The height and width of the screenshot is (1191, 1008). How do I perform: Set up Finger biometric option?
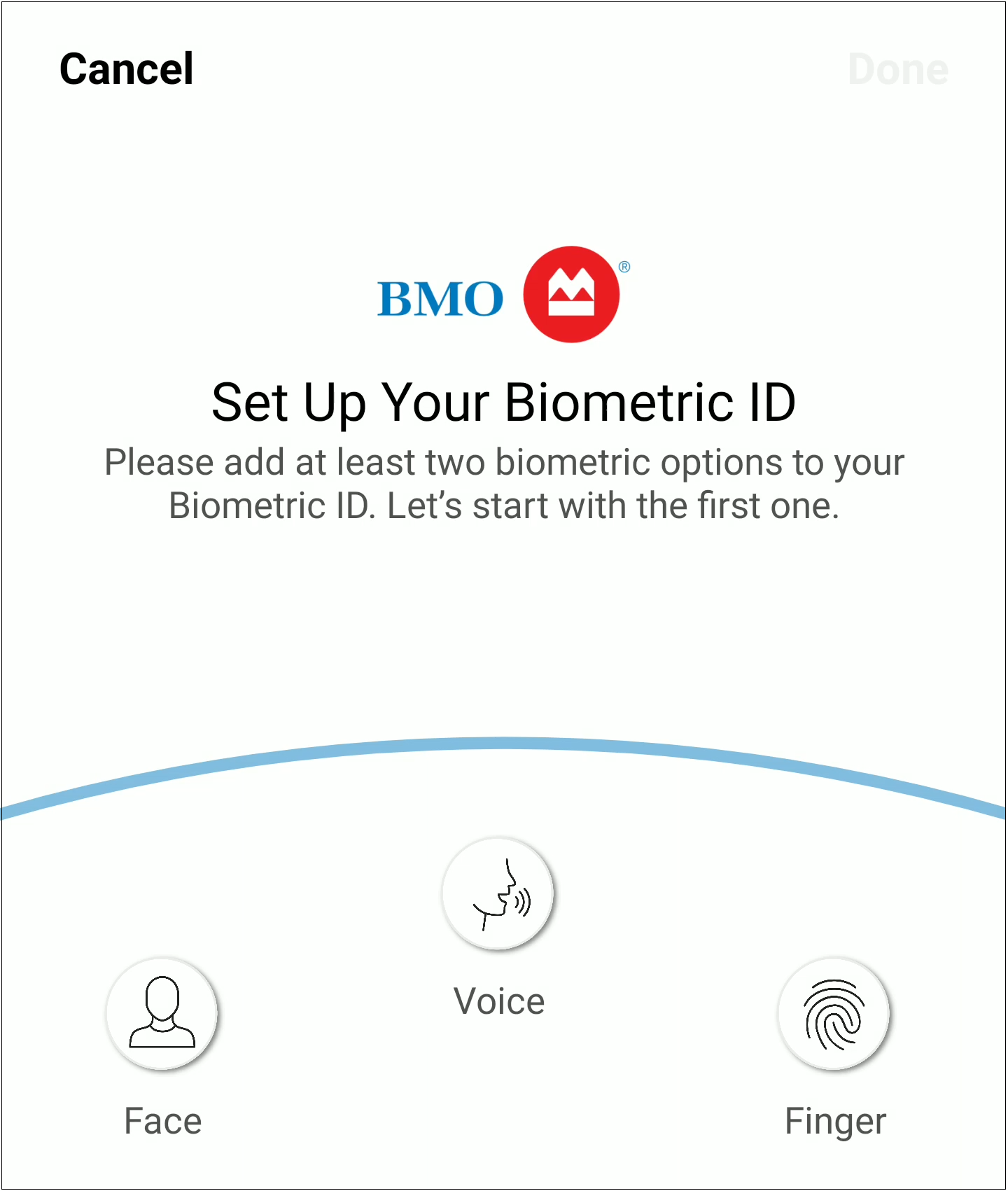coord(834,1014)
